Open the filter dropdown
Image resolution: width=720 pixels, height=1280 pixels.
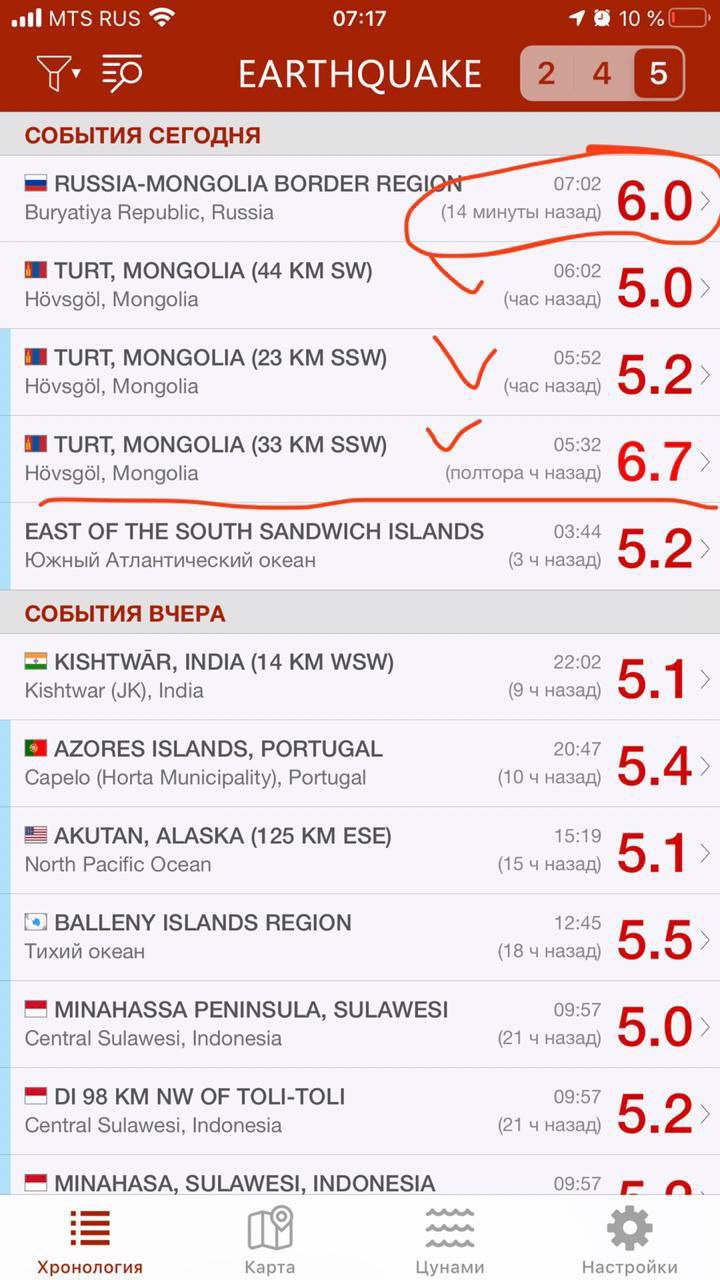(x=58, y=73)
